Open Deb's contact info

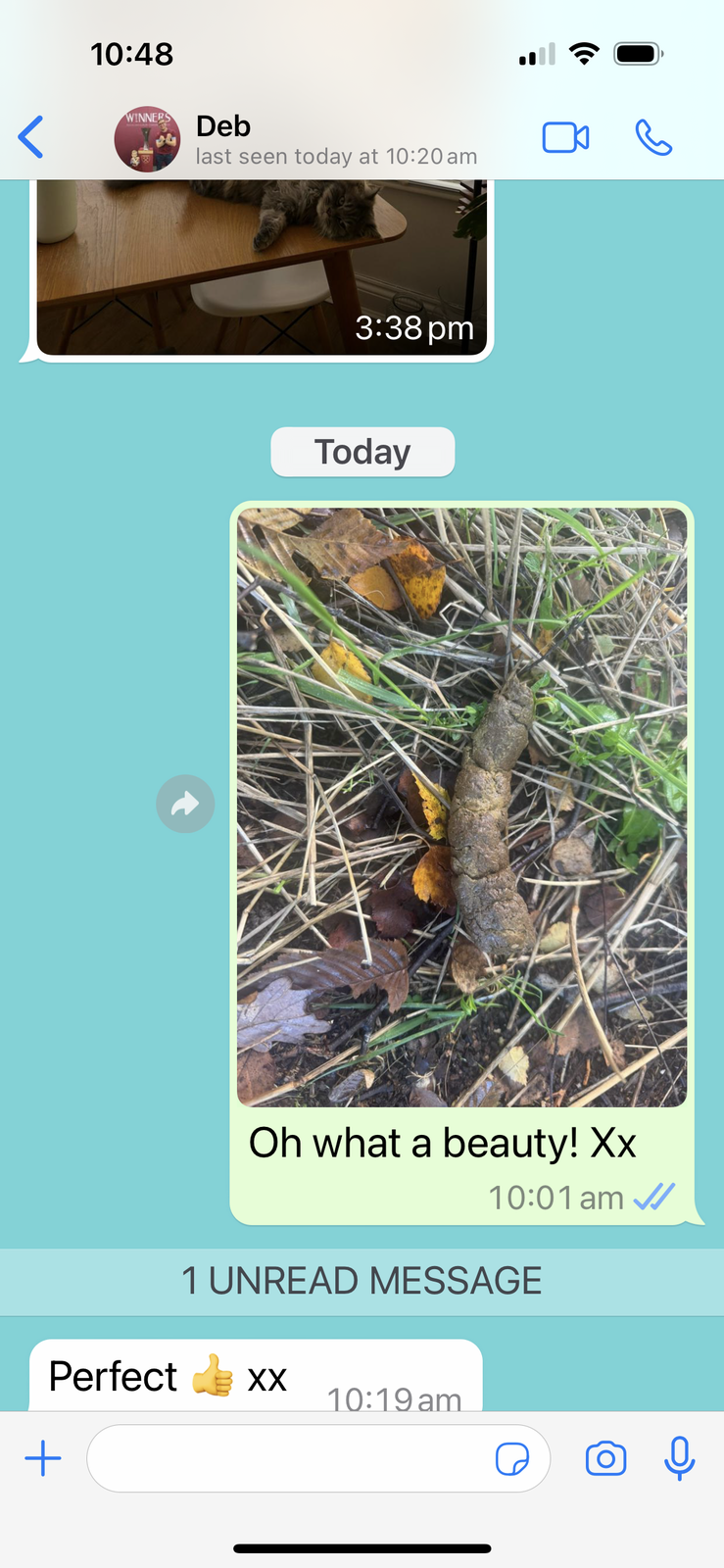[x=294, y=139]
